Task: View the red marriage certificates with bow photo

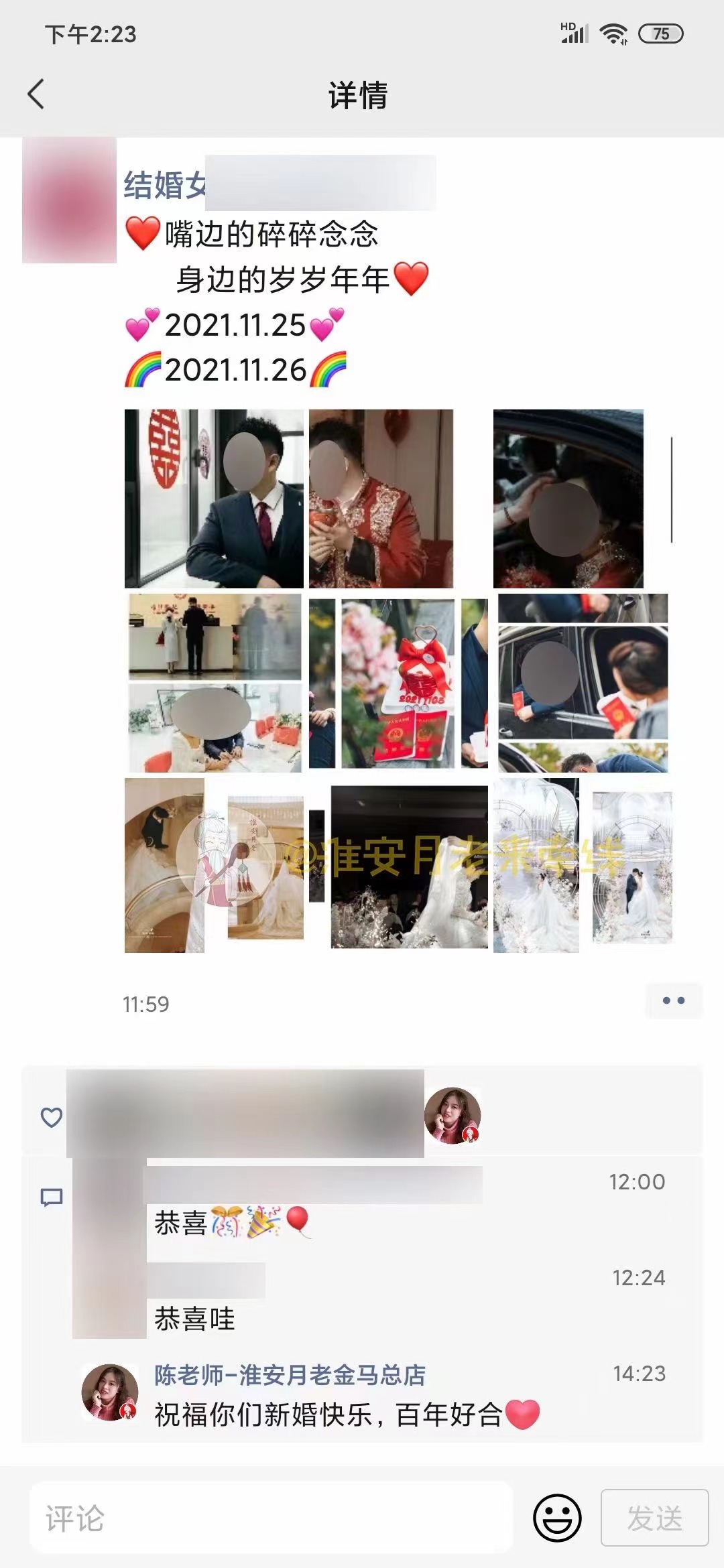Action: tap(398, 682)
